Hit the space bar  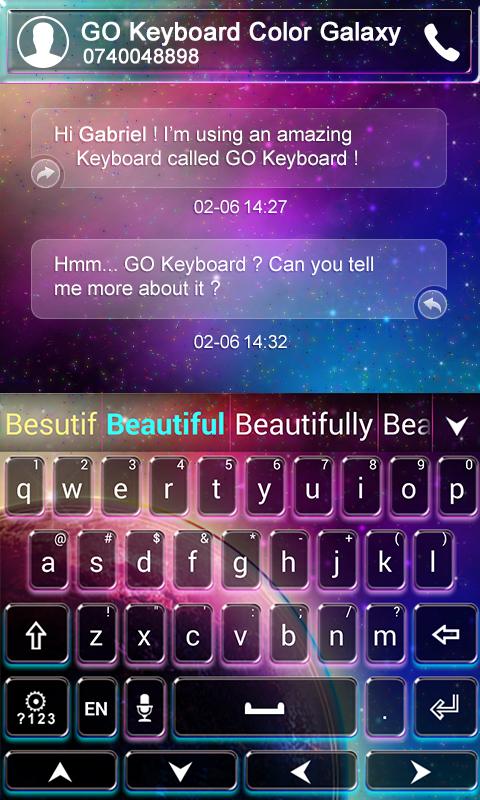point(264,708)
